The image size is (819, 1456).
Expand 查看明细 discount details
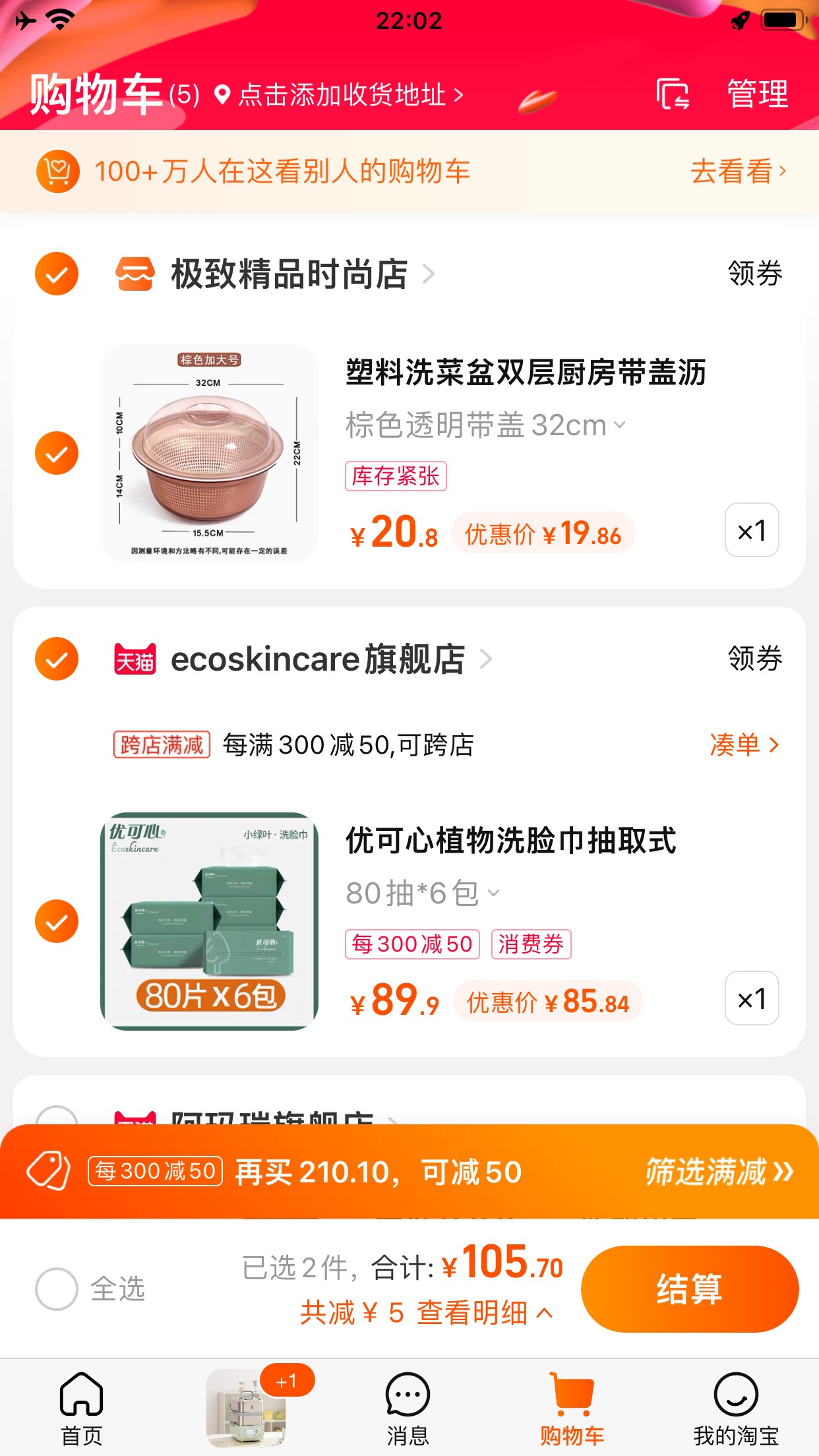coord(484,1313)
